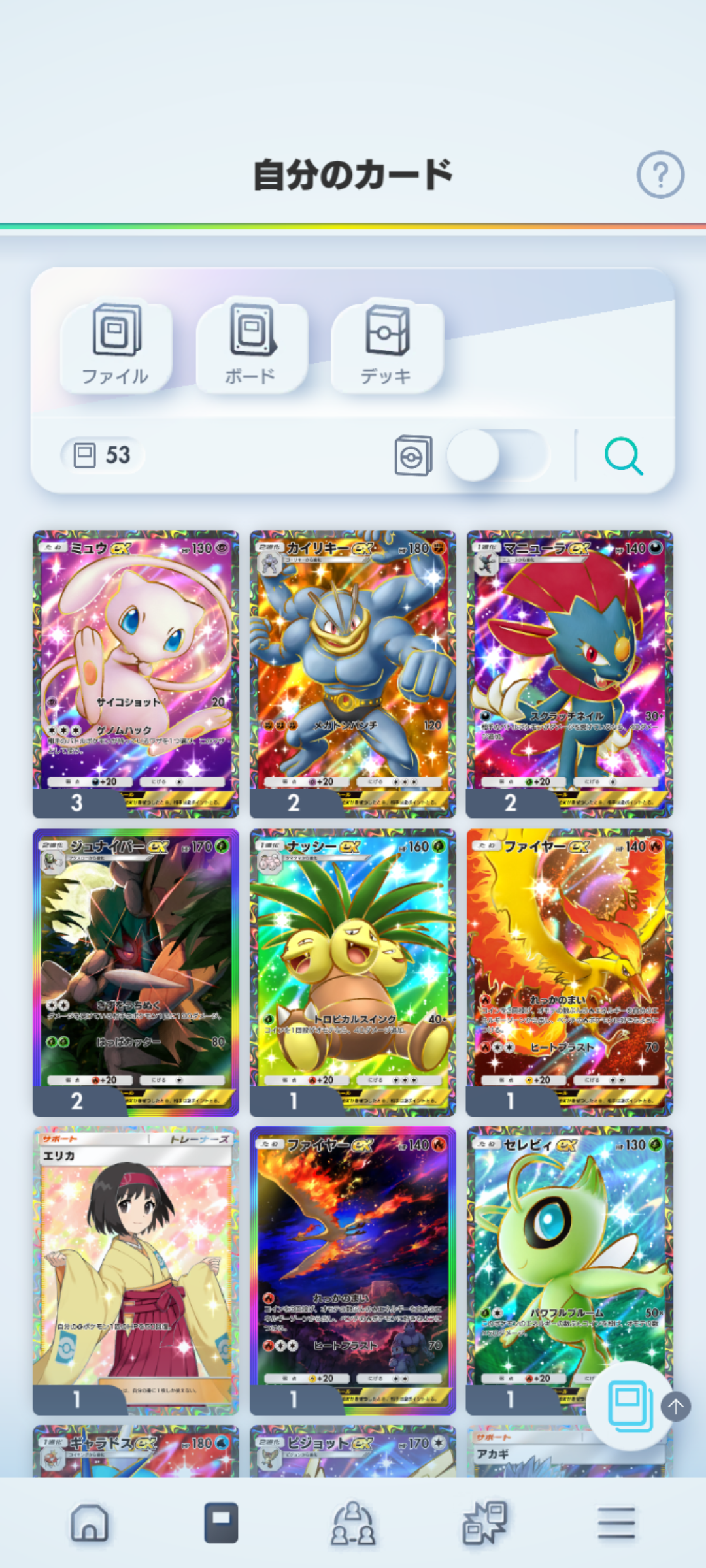Switch to the social friends tab
706x1568 pixels.
tap(353, 1524)
